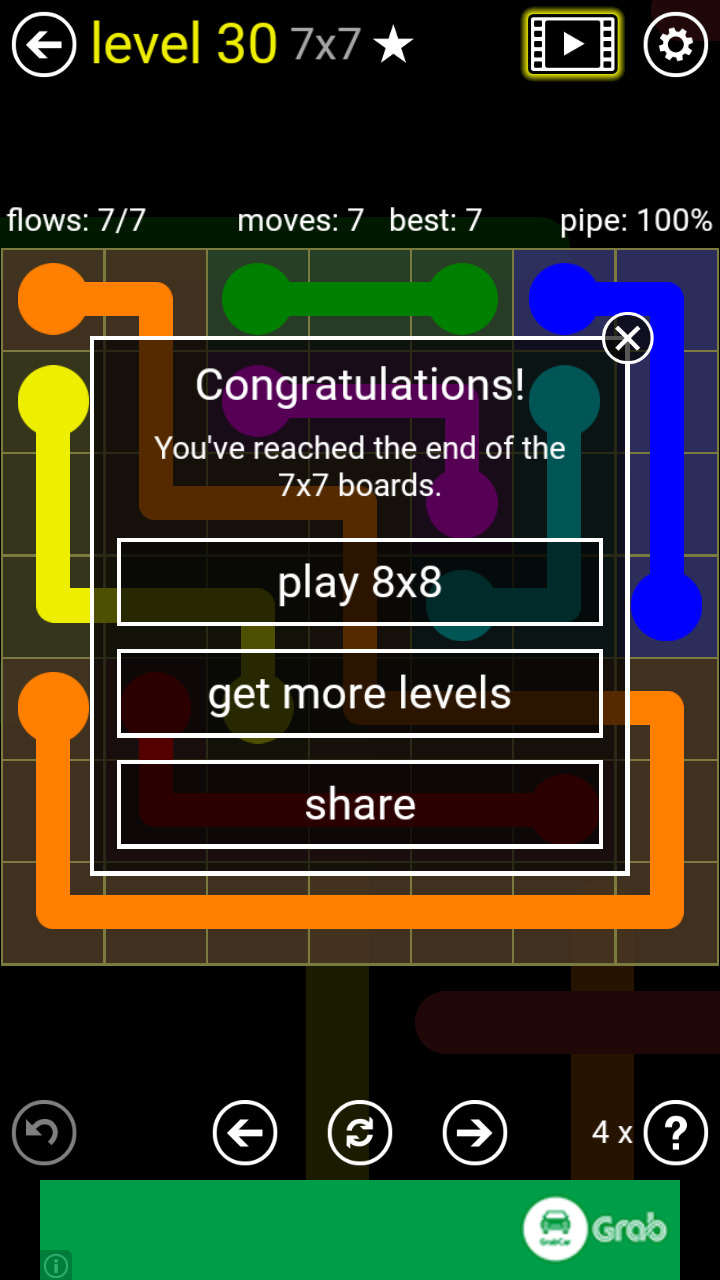This screenshot has width=720, height=1280.
Task: Restart the level with refresh icon
Action: click(360, 1133)
